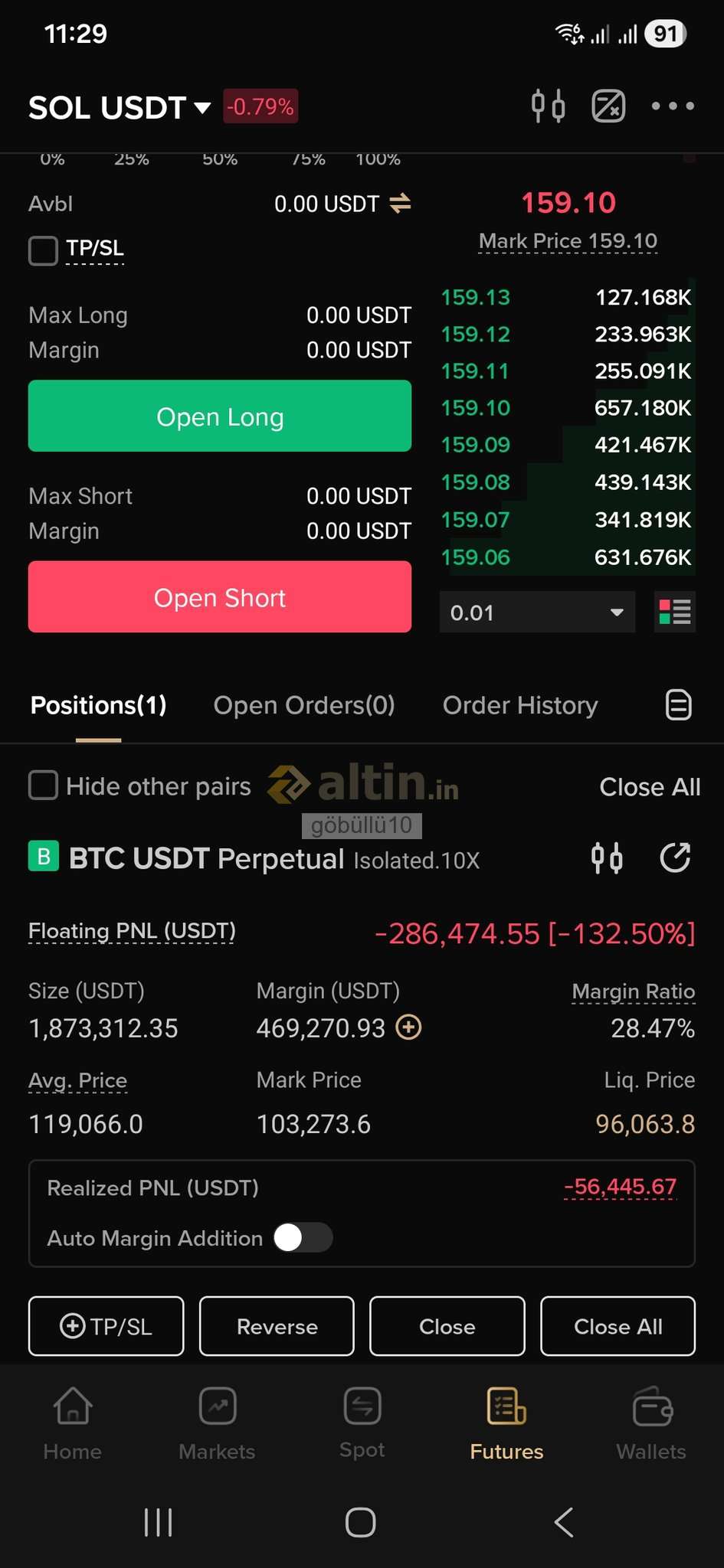Switch to the Open Orders(0) tab
This screenshot has width=724, height=1568.
[x=304, y=705]
